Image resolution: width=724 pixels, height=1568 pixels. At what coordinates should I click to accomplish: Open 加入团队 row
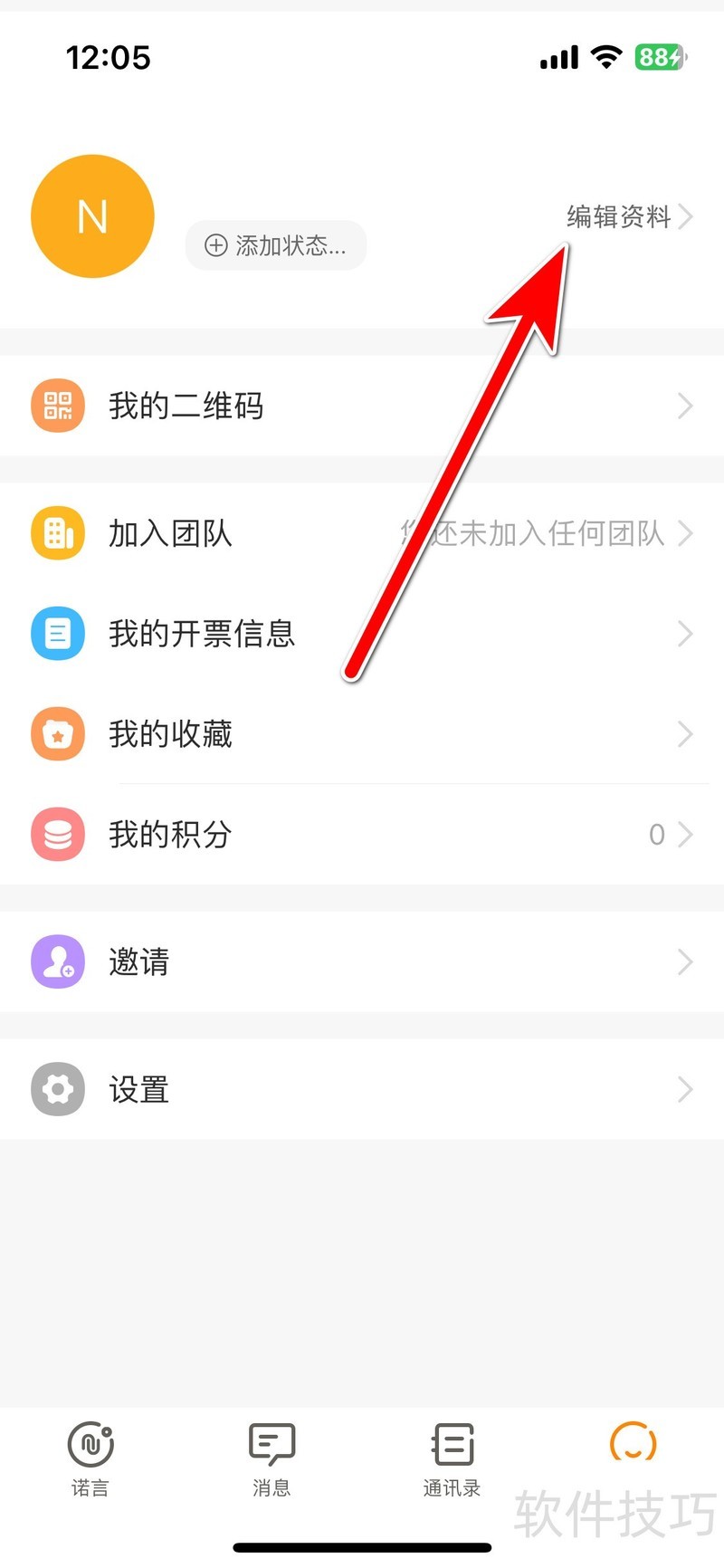[362, 533]
